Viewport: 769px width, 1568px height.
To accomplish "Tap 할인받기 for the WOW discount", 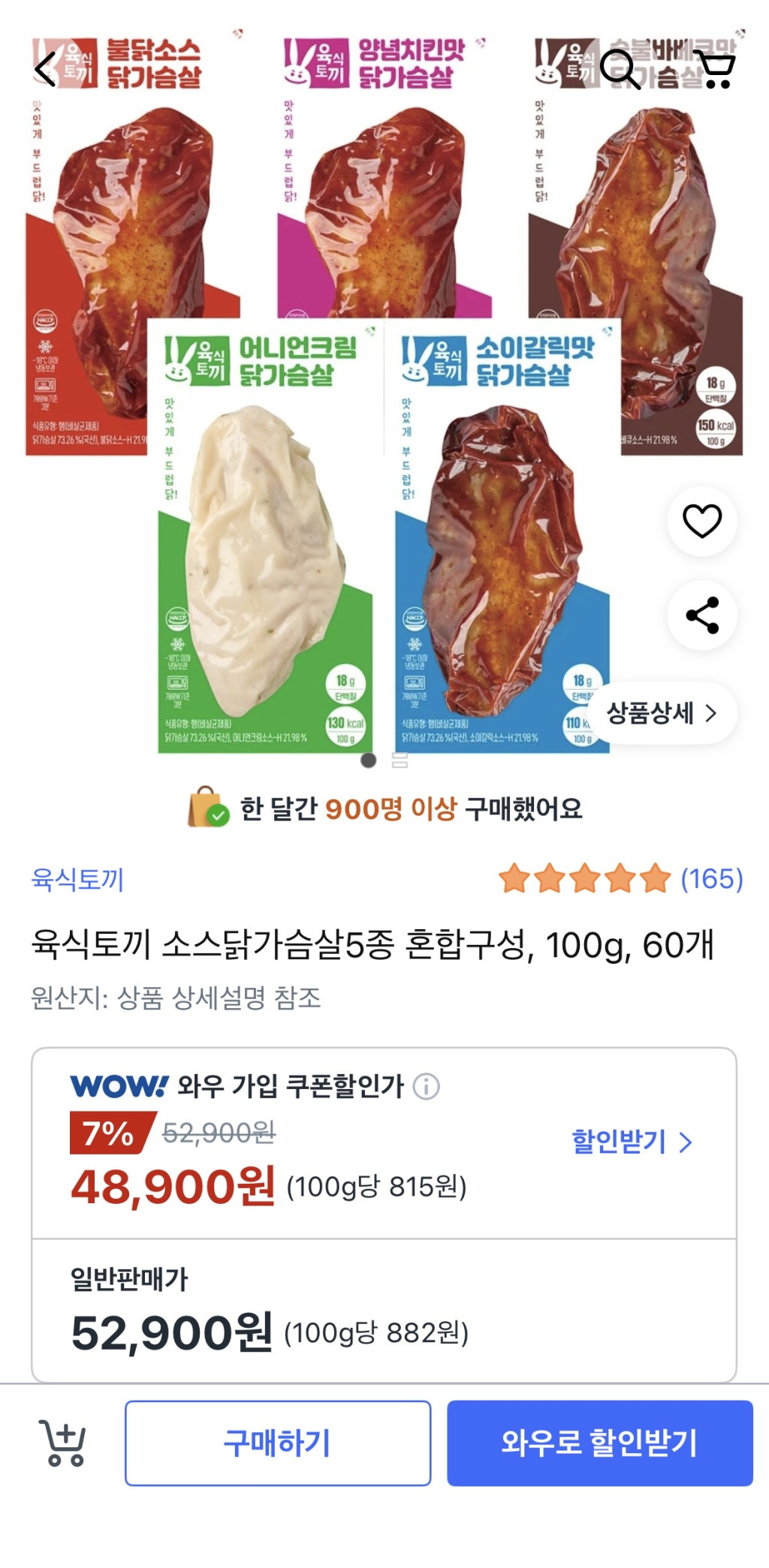I will [x=632, y=1142].
